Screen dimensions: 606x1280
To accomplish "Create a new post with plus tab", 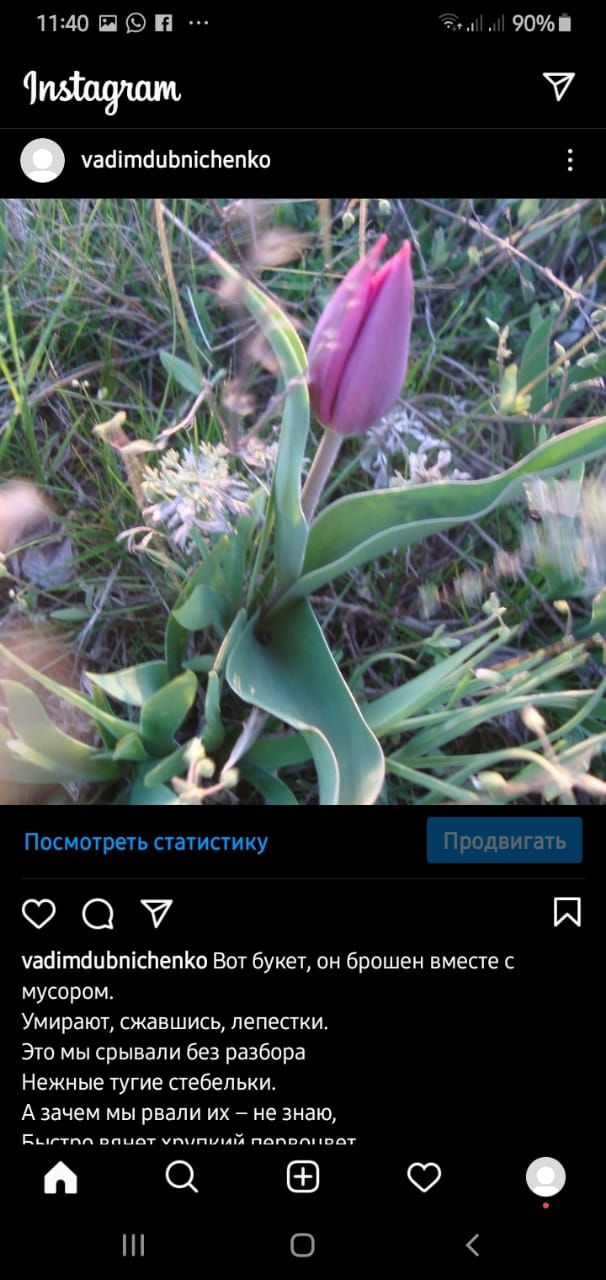I will click(x=303, y=1178).
